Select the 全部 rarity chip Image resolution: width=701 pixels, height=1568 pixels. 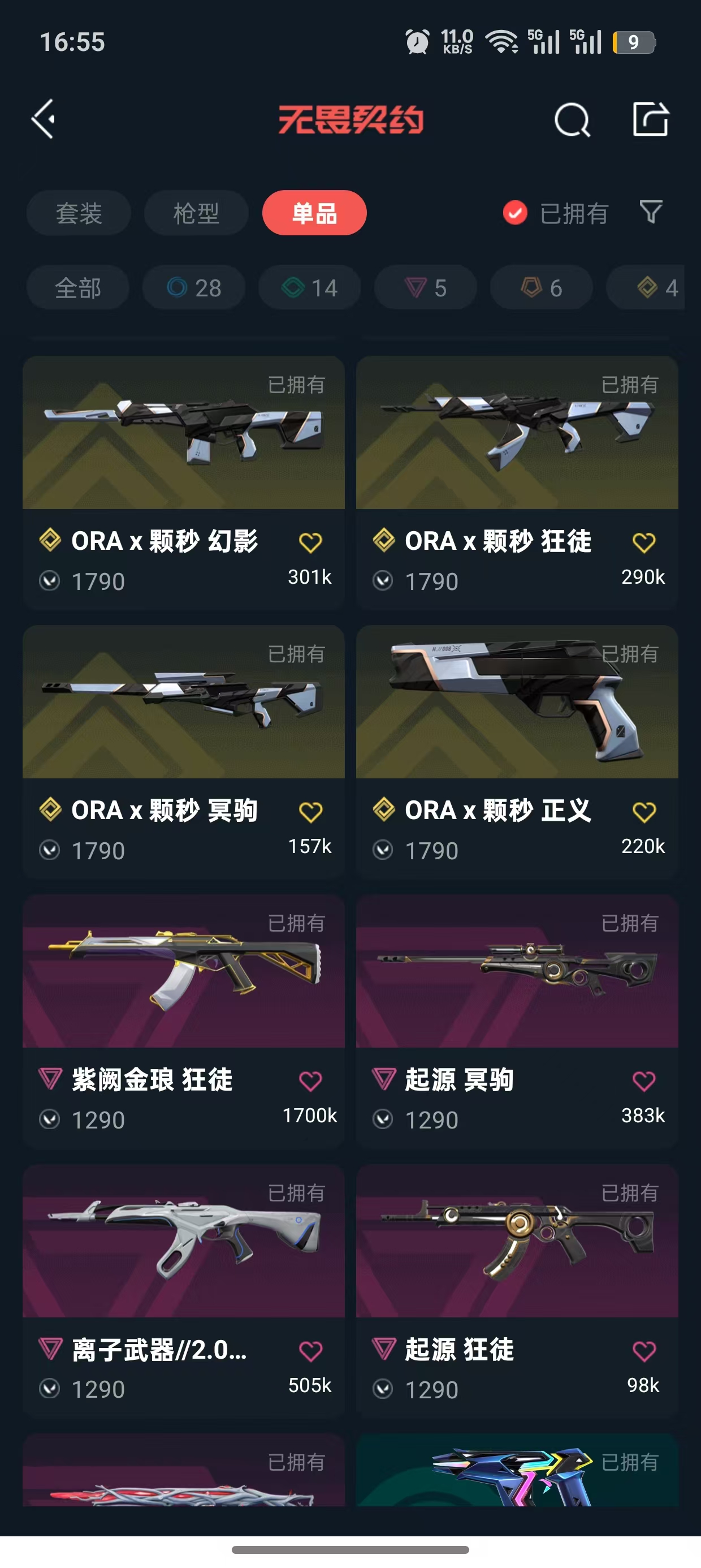[78, 287]
